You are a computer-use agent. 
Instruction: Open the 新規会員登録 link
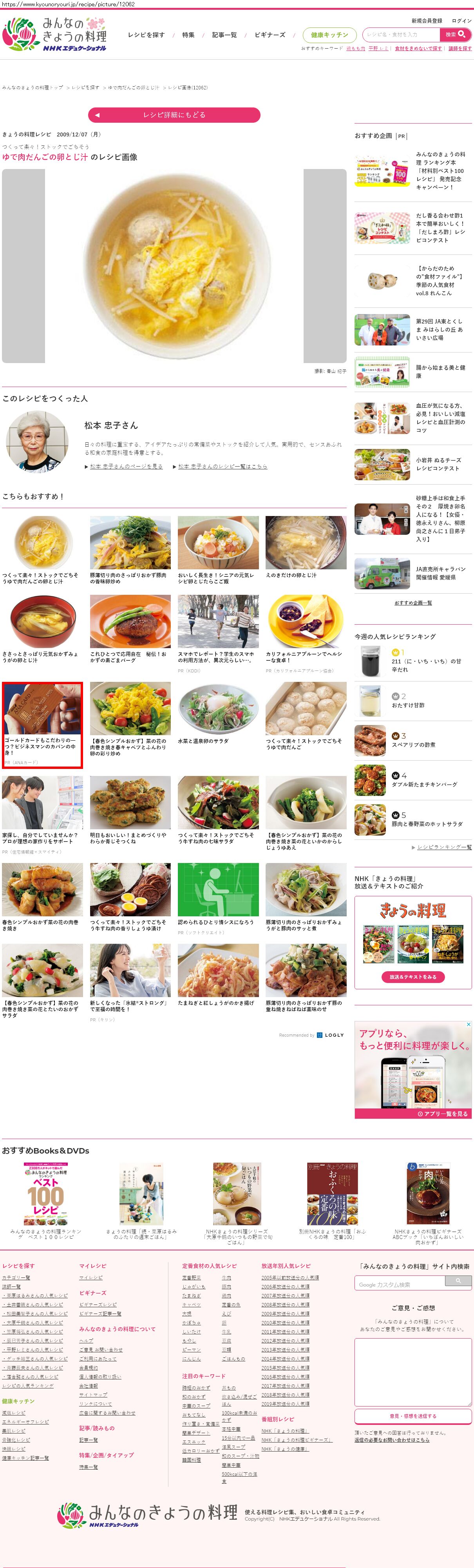click(427, 21)
